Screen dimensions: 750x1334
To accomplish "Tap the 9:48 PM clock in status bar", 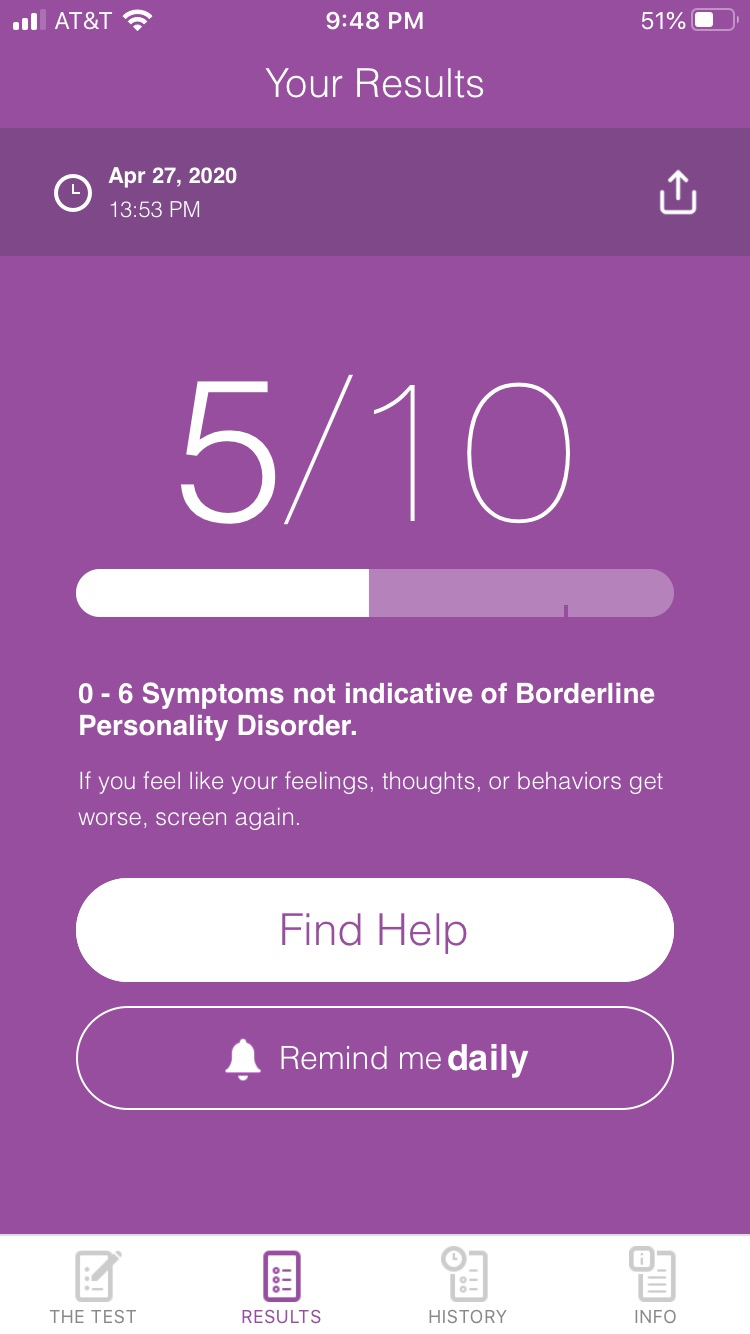I will (374, 18).
